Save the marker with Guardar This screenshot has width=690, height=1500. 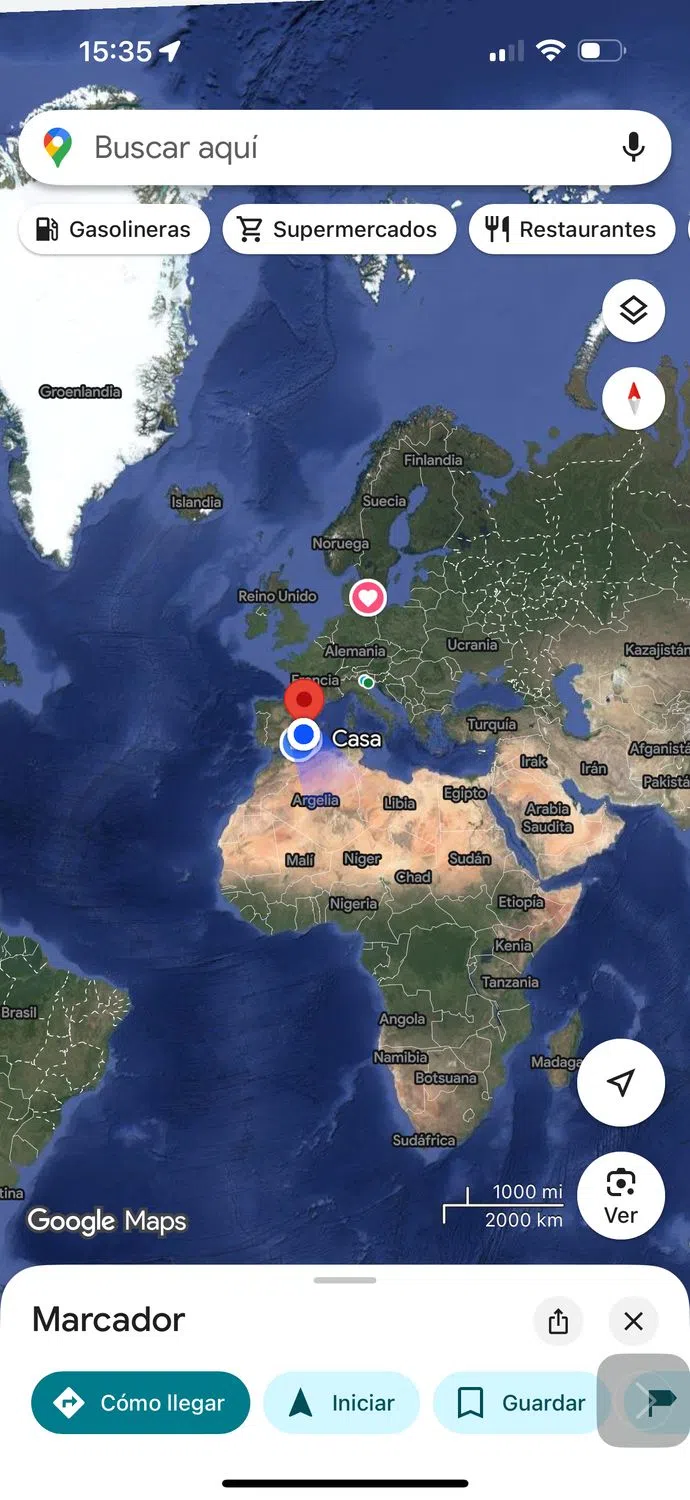coord(520,1403)
